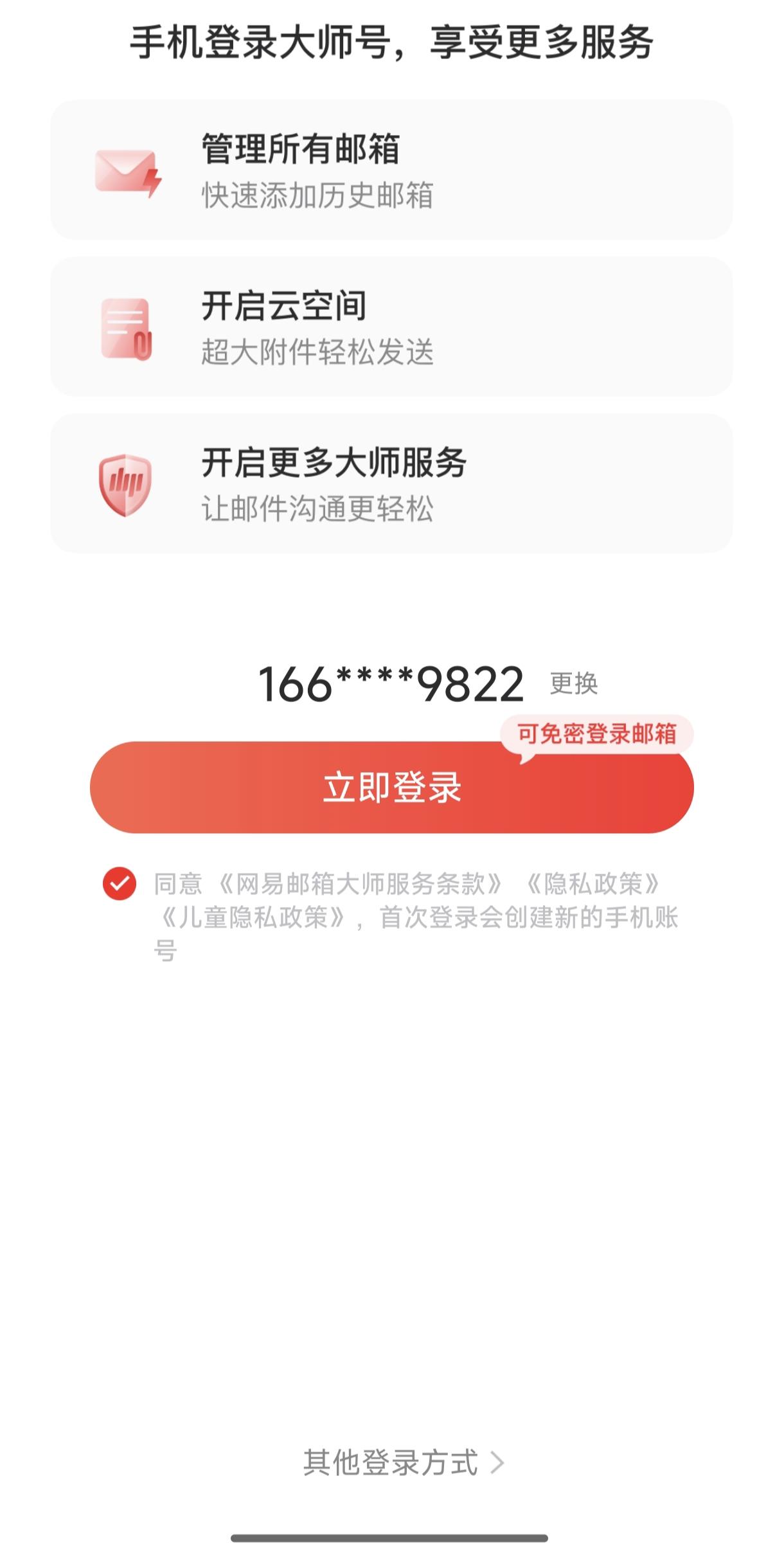Uncheck the agreement checkbox
This screenshot has height=1557, width=784.
click(x=120, y=883)
